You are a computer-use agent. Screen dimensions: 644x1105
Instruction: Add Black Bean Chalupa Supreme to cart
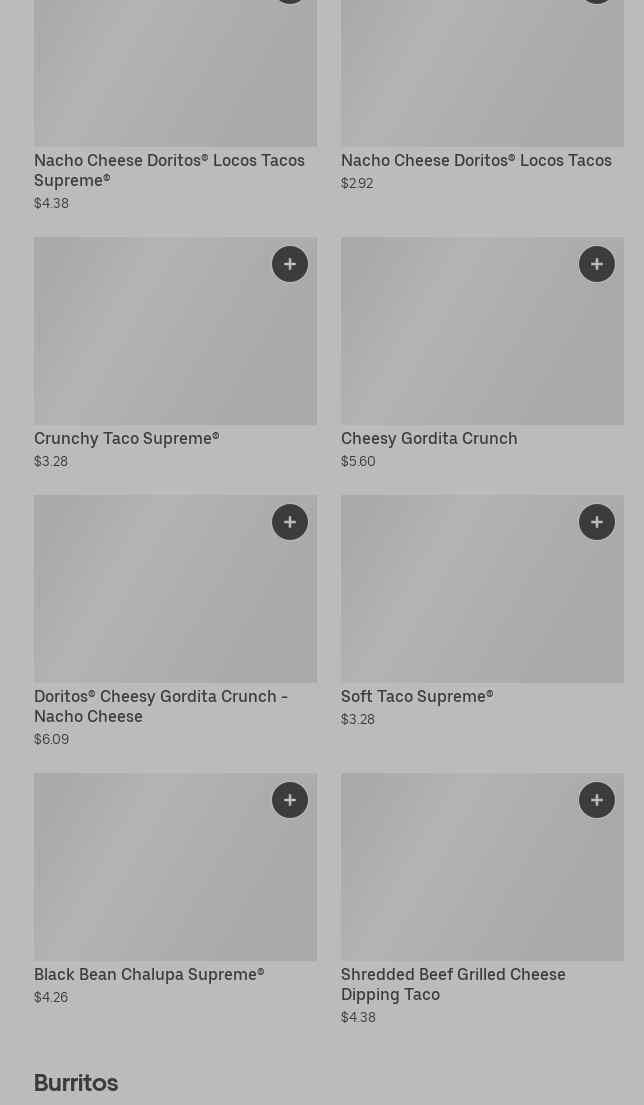[290, 800]
